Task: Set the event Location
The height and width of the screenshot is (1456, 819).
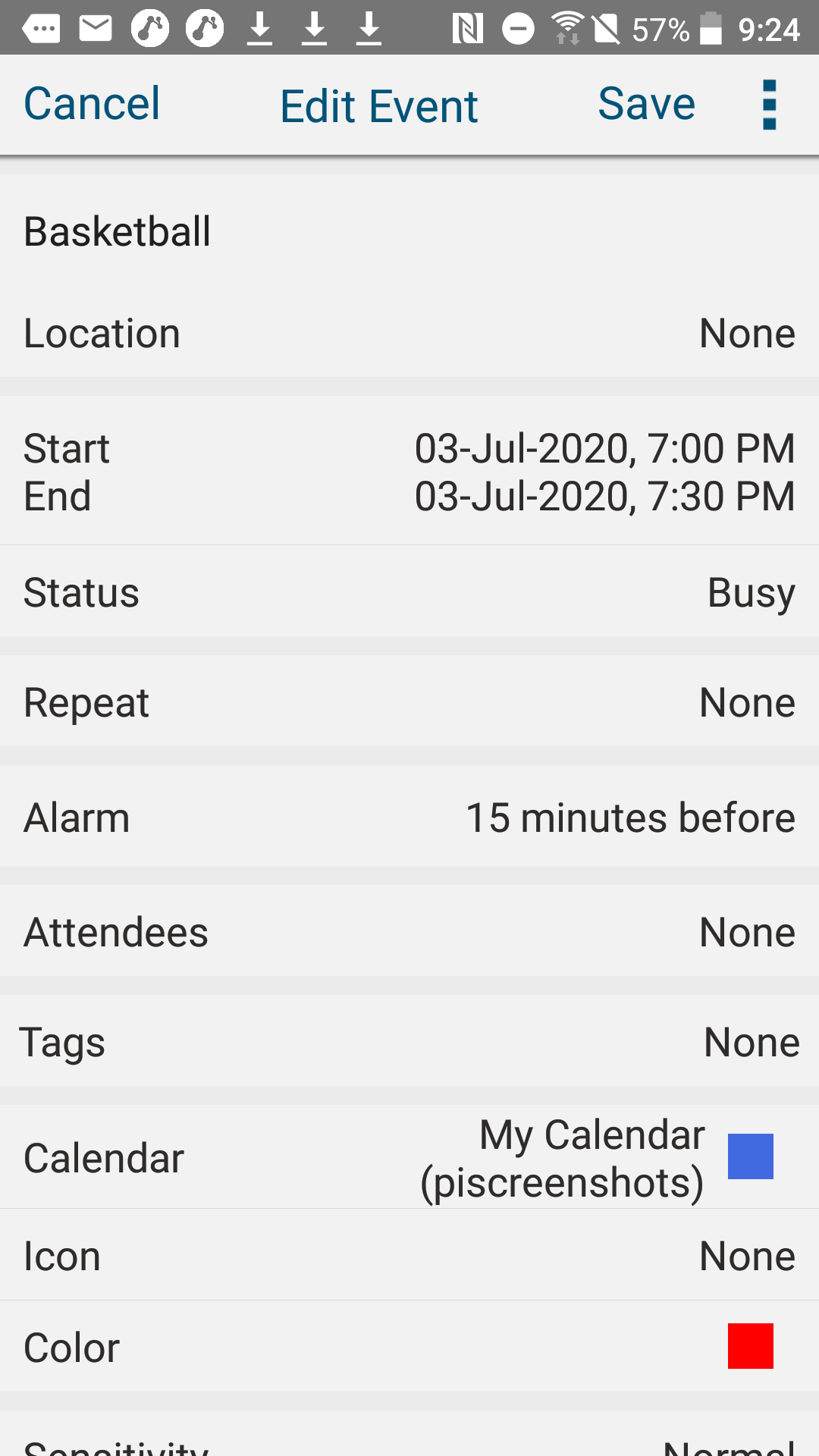Action: tap(409, 334)
